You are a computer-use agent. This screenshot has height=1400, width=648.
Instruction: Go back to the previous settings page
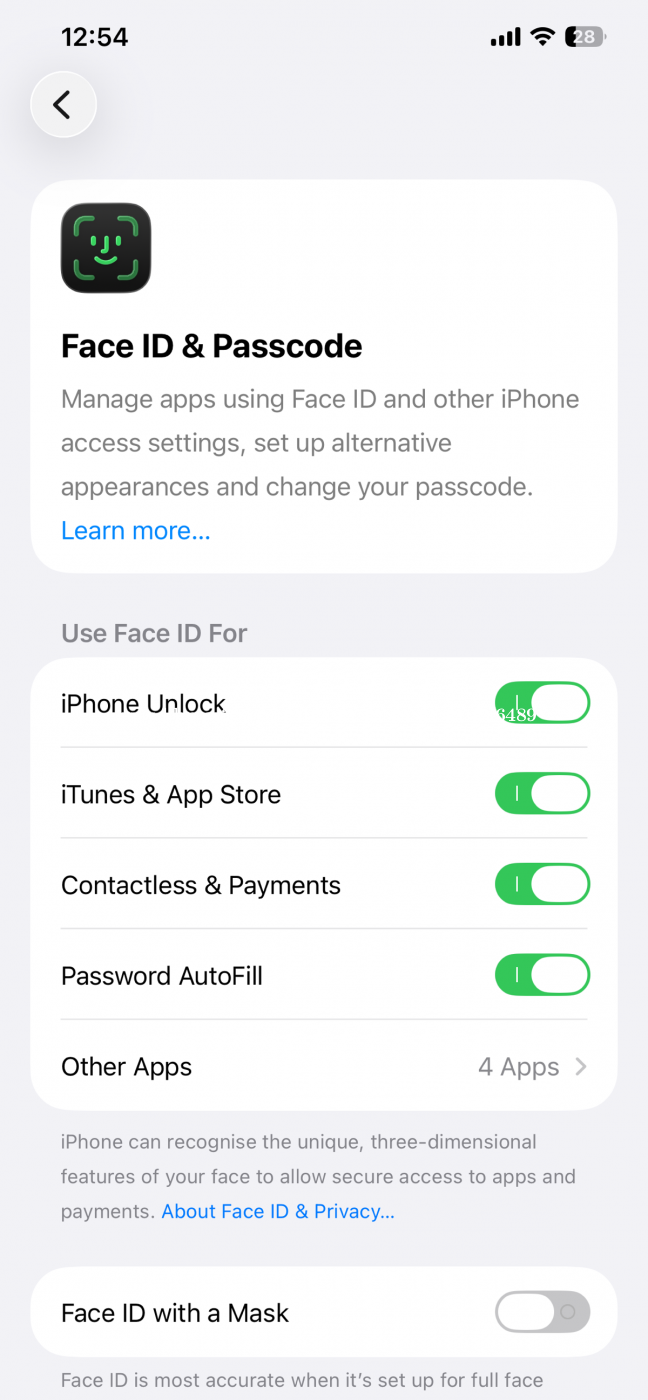(x=63, y=104)
